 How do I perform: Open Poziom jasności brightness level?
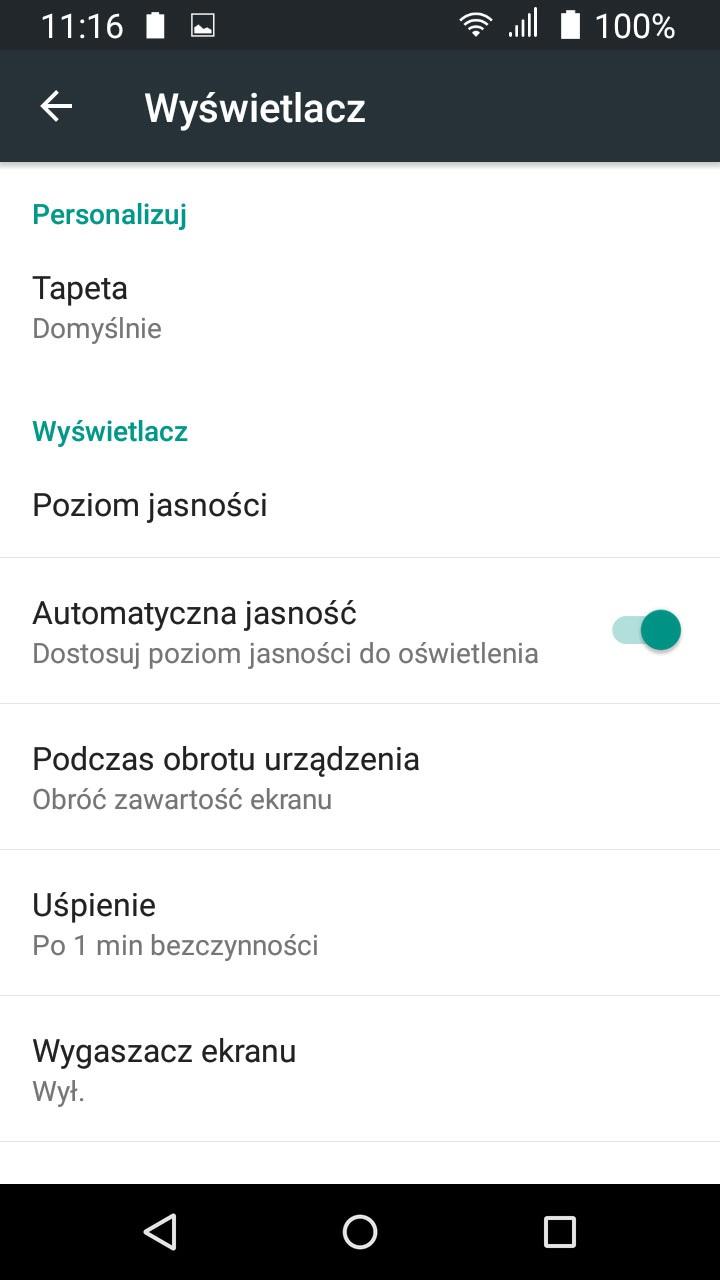coord(360,505)
